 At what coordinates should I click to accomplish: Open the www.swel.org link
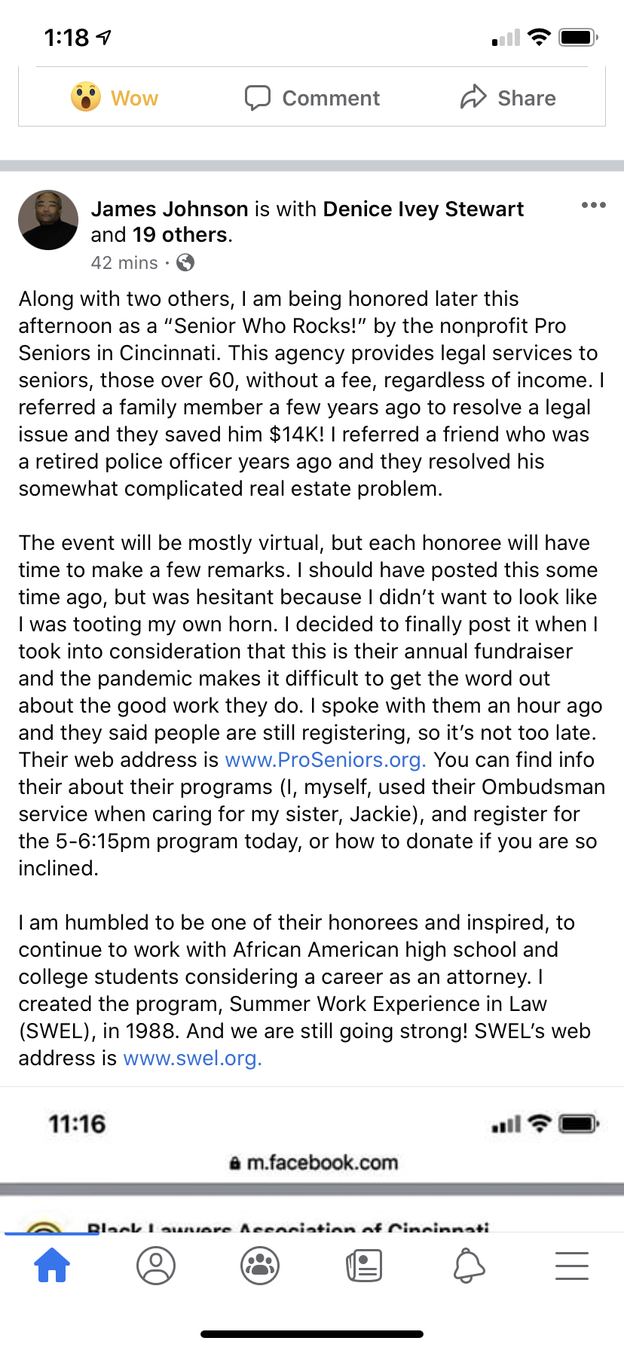(192, 1057)
